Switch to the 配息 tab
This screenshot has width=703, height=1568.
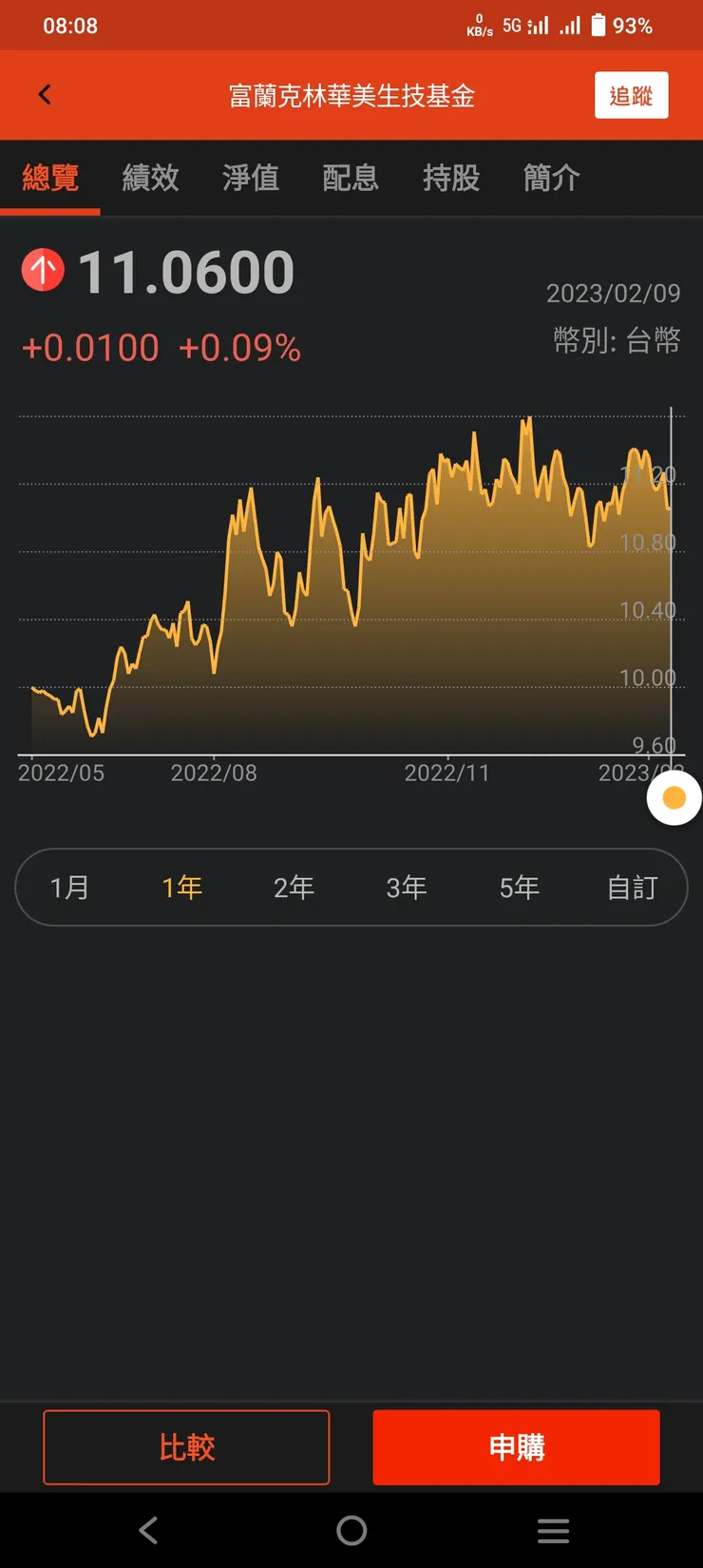[x=351, y=178]
